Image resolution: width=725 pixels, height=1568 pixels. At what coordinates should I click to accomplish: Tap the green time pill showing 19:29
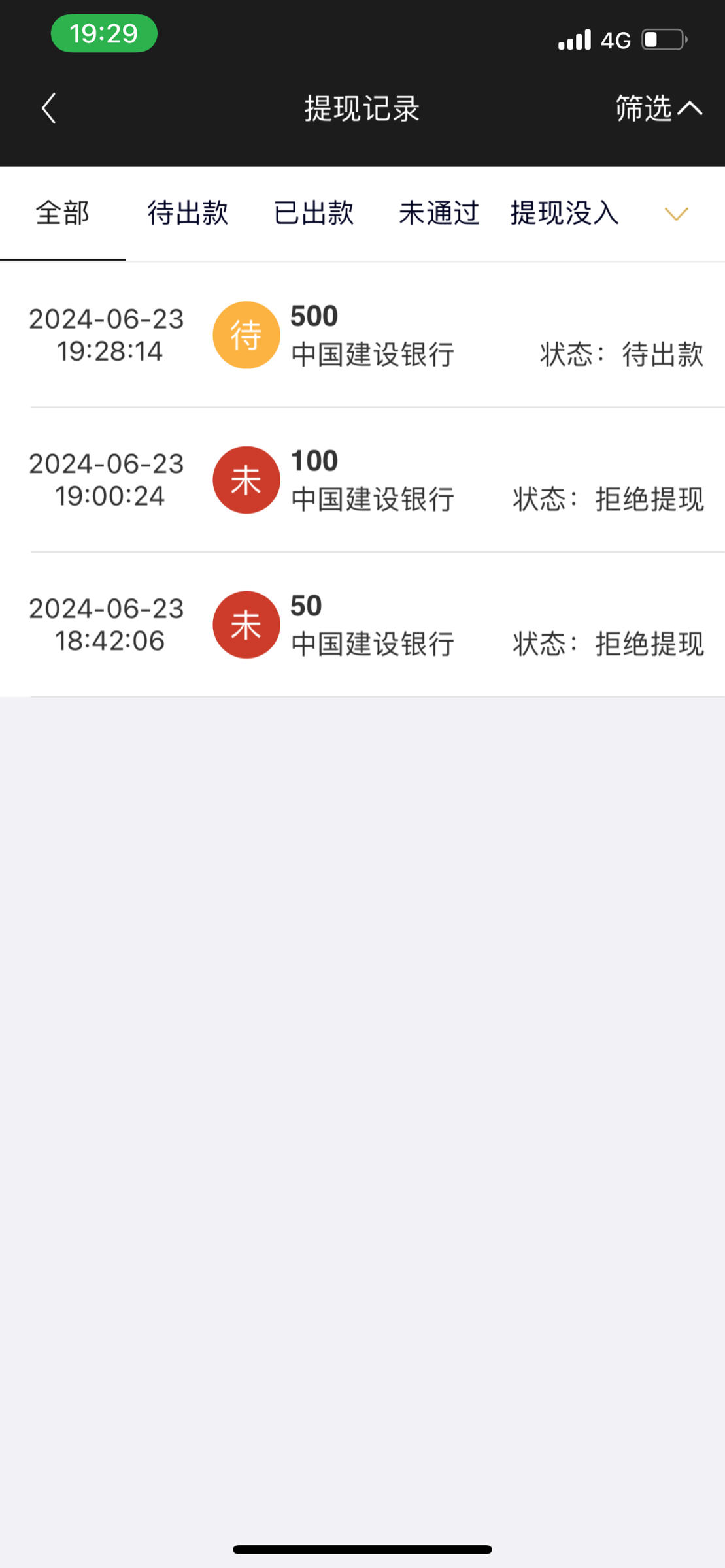[103, 34]
